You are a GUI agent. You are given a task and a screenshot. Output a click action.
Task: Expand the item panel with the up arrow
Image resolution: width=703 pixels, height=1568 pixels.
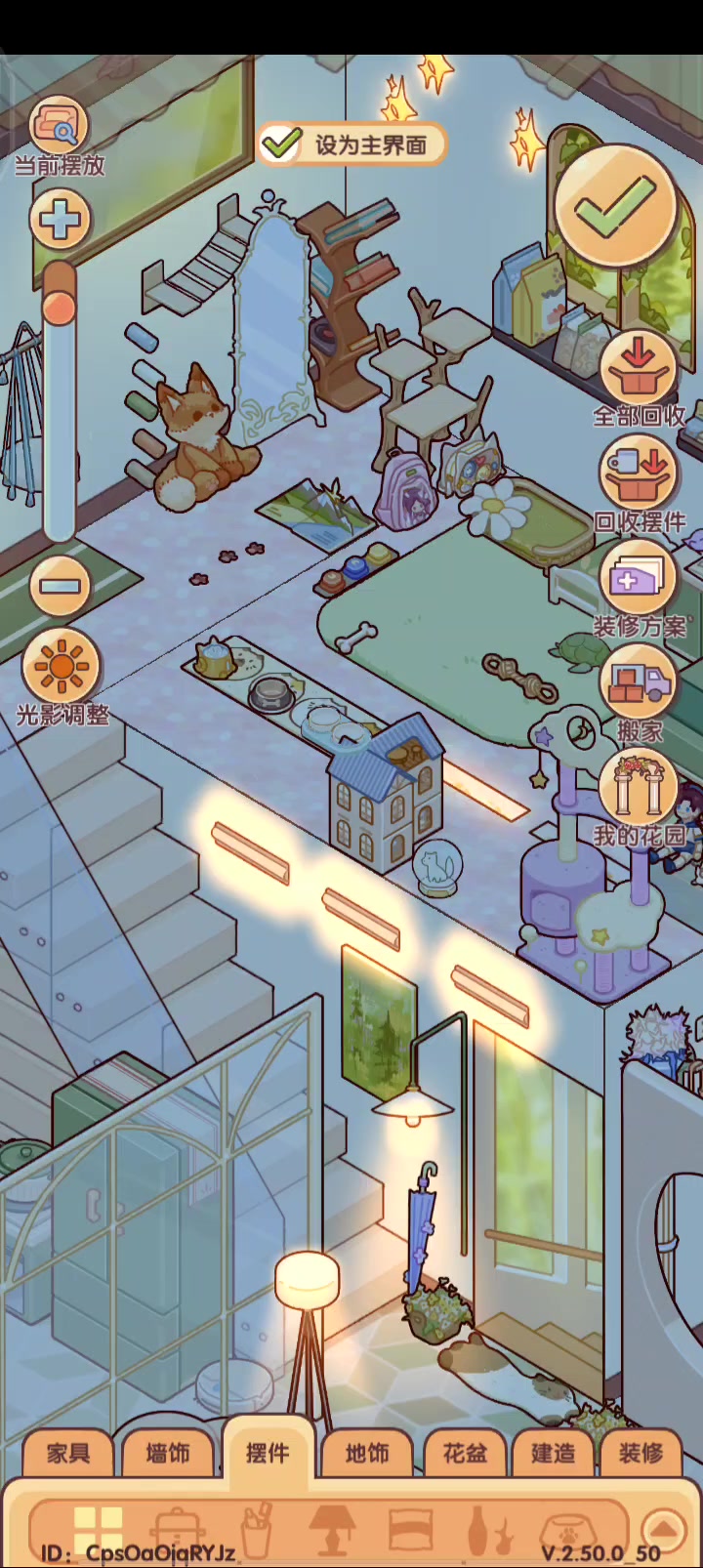[663, 1529]
